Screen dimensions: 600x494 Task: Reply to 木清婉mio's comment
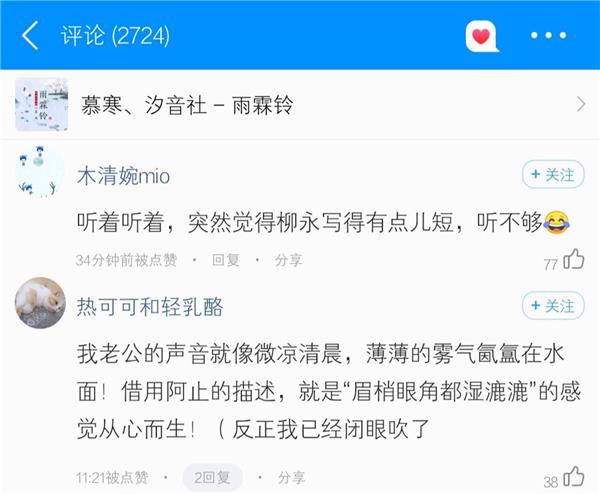[x=225, y=260]
